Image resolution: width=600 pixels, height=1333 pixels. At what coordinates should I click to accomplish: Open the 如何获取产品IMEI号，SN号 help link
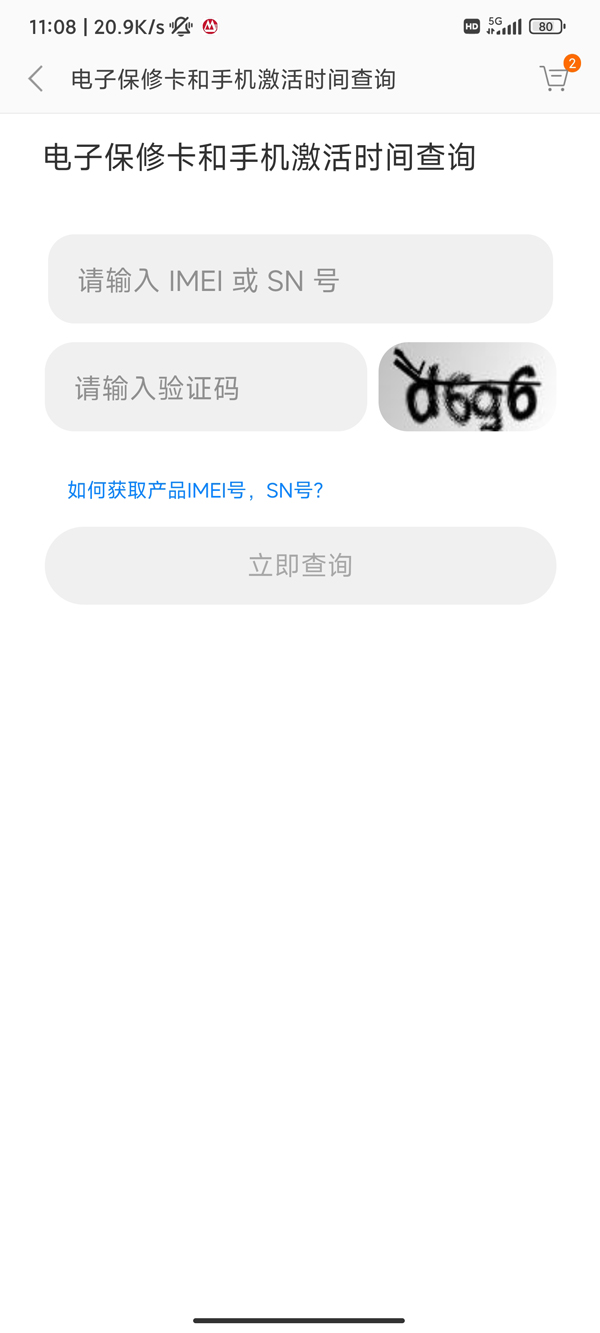click(x=195, y=490)
